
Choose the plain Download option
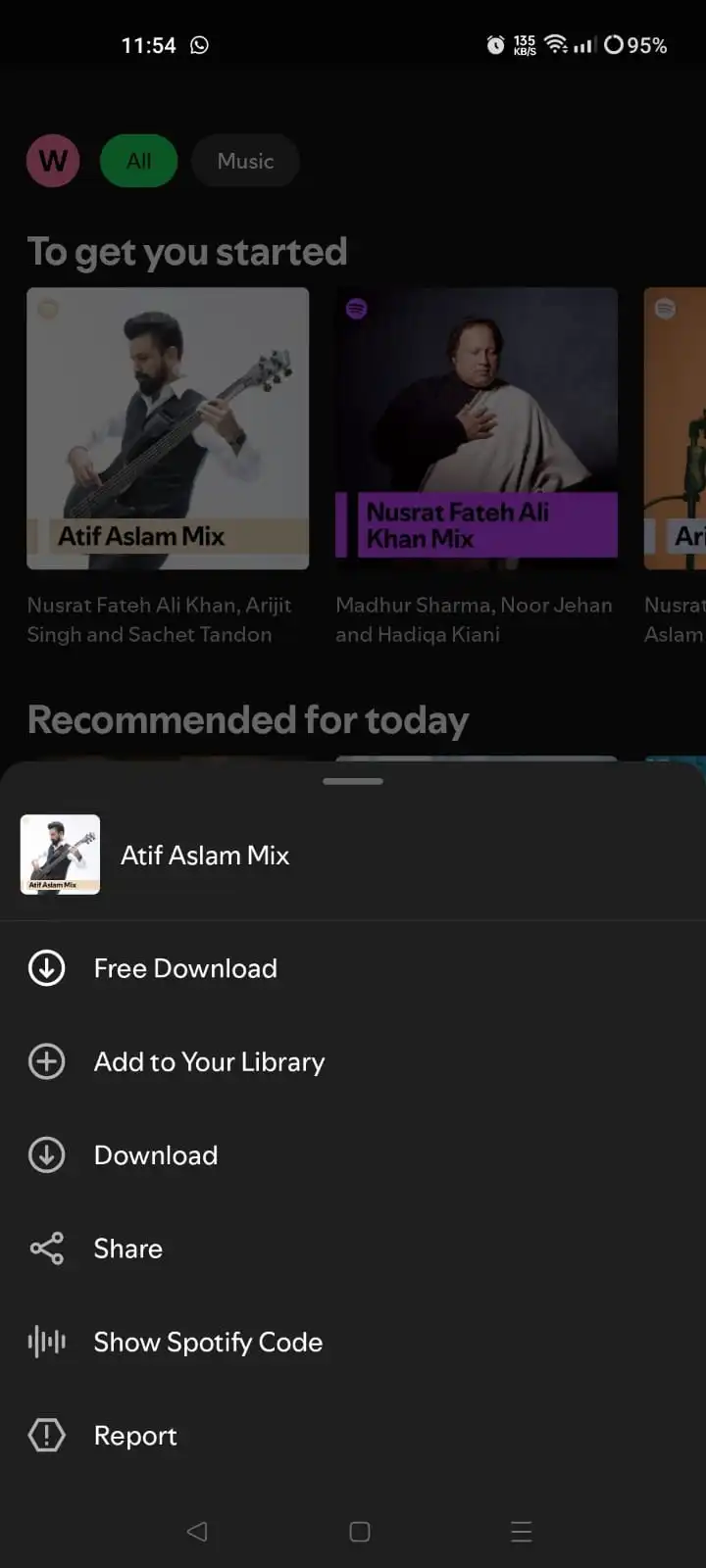tap(353, 1155)
